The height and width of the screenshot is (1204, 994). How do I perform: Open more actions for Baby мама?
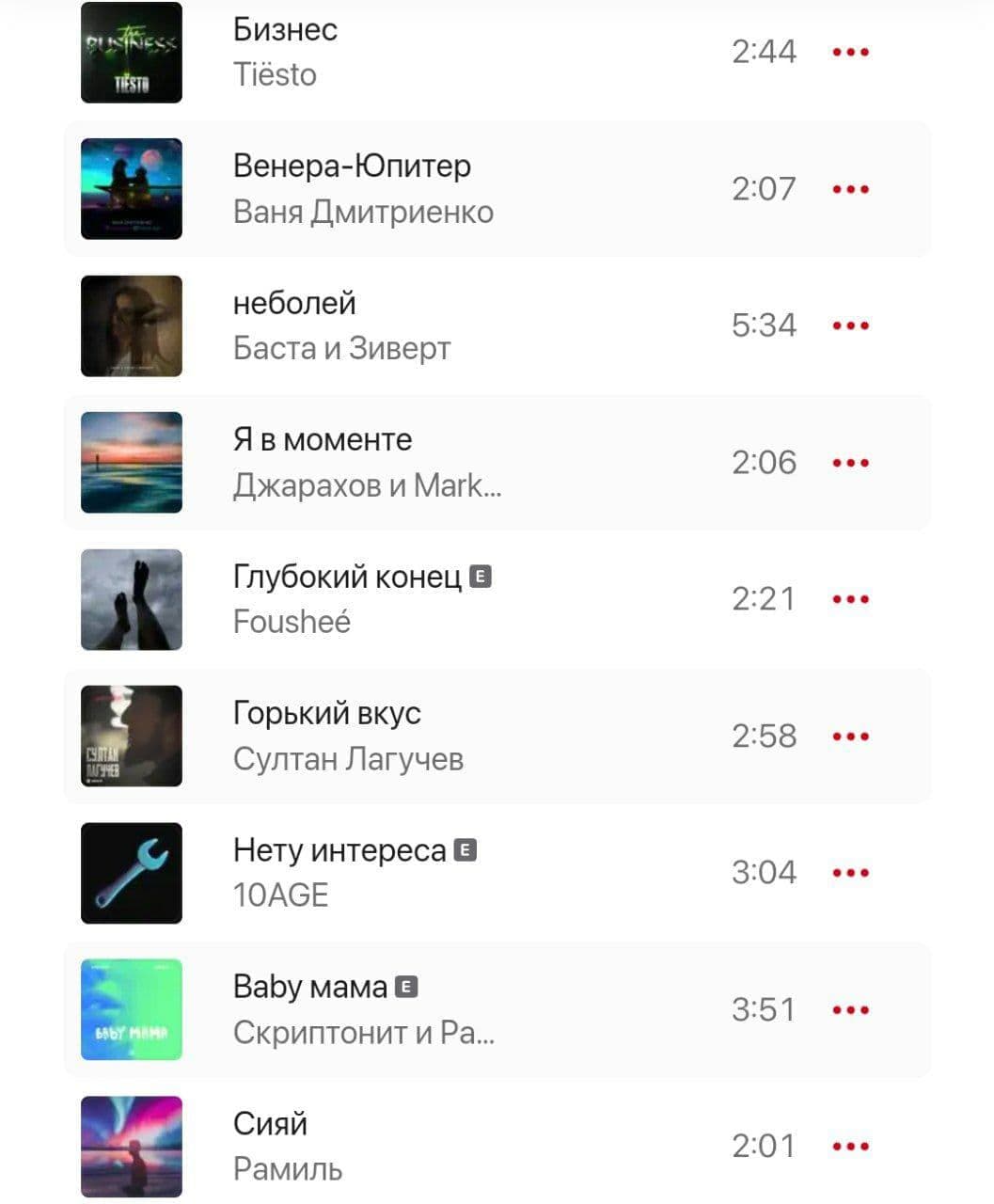click(849, 1008)
